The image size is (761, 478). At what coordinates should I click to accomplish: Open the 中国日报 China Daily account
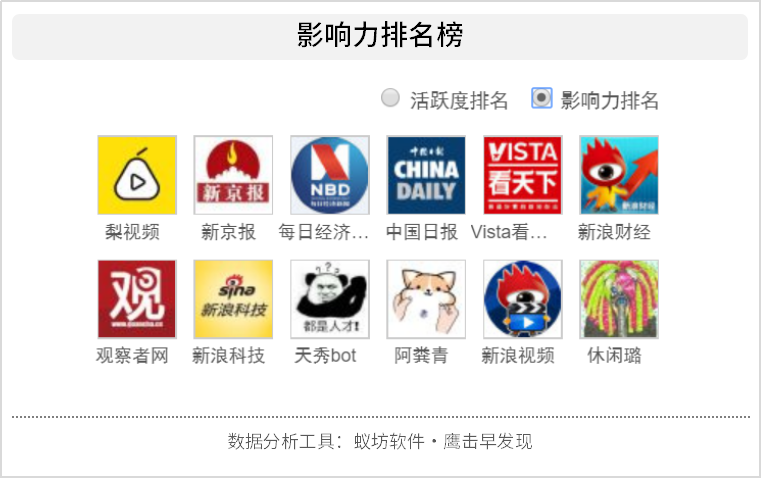coord(426,175)
